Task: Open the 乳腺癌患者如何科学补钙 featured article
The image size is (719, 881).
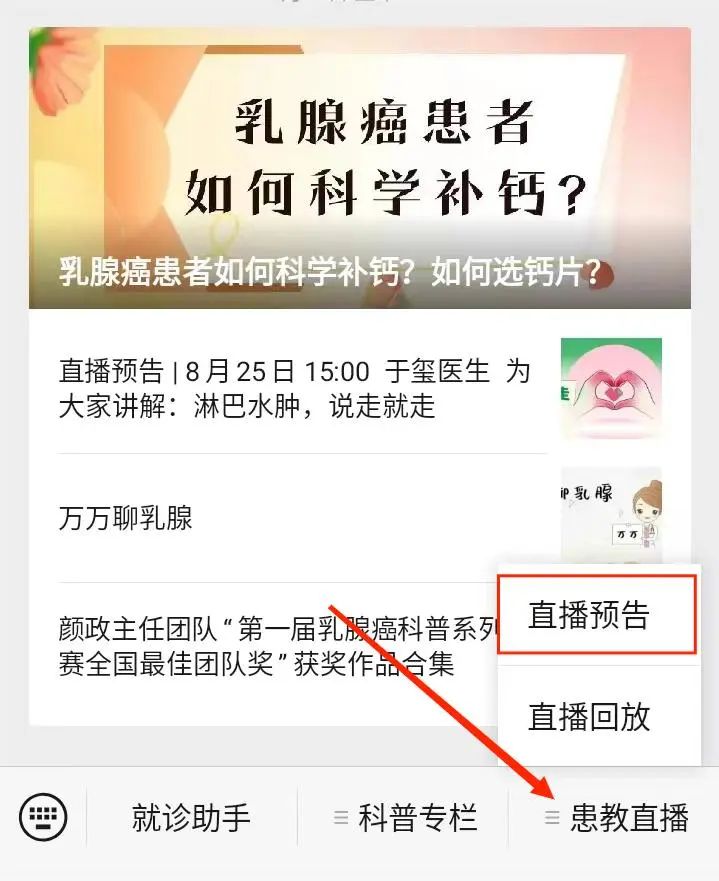Action: [359, 170]
